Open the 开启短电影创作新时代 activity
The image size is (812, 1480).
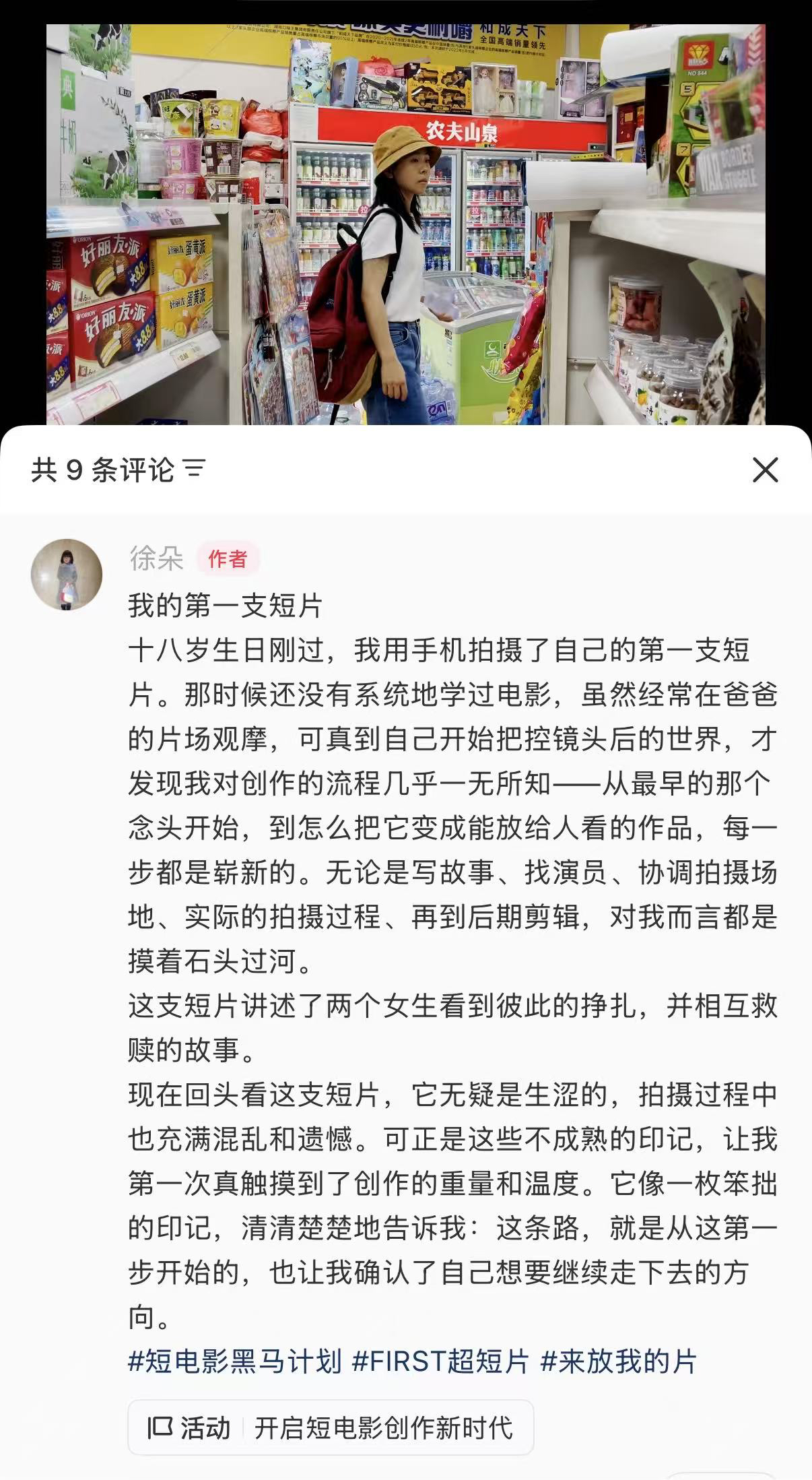331,1427
